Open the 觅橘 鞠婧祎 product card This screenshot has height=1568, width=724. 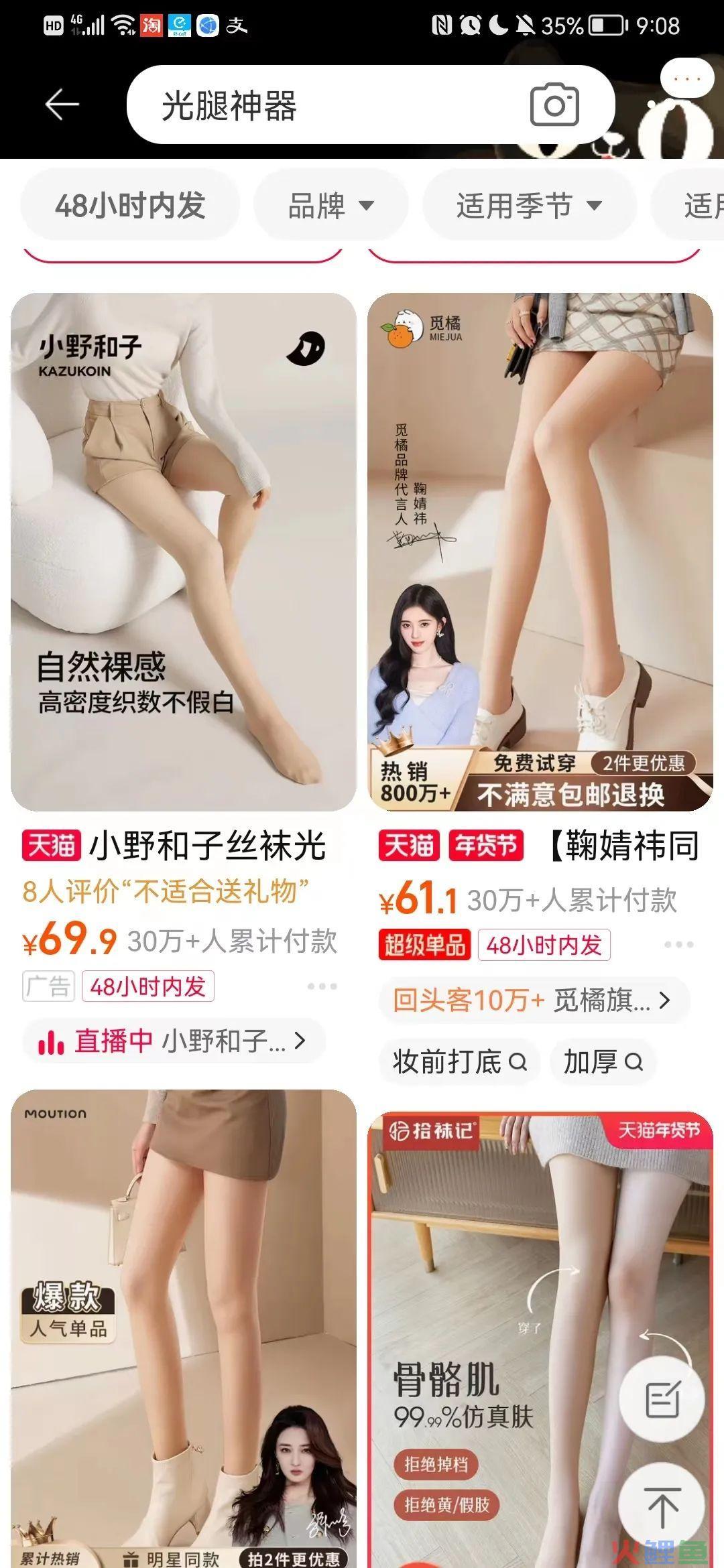point(540,551)
